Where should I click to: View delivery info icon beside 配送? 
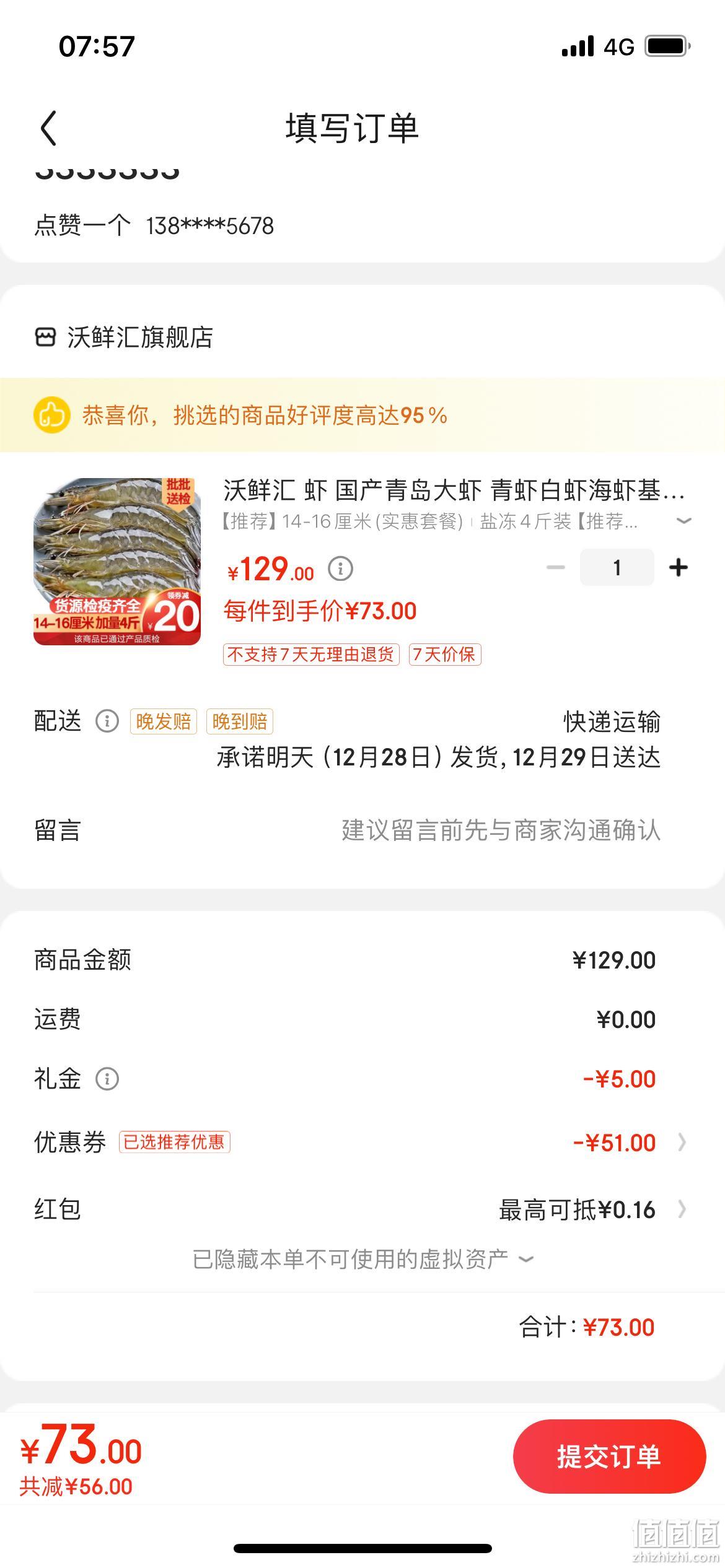(107, 721)
